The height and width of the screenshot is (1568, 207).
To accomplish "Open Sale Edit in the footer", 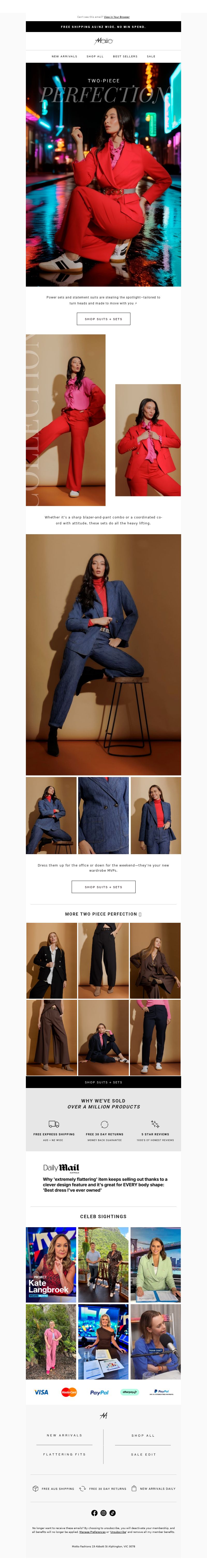I will [143, 1454].
